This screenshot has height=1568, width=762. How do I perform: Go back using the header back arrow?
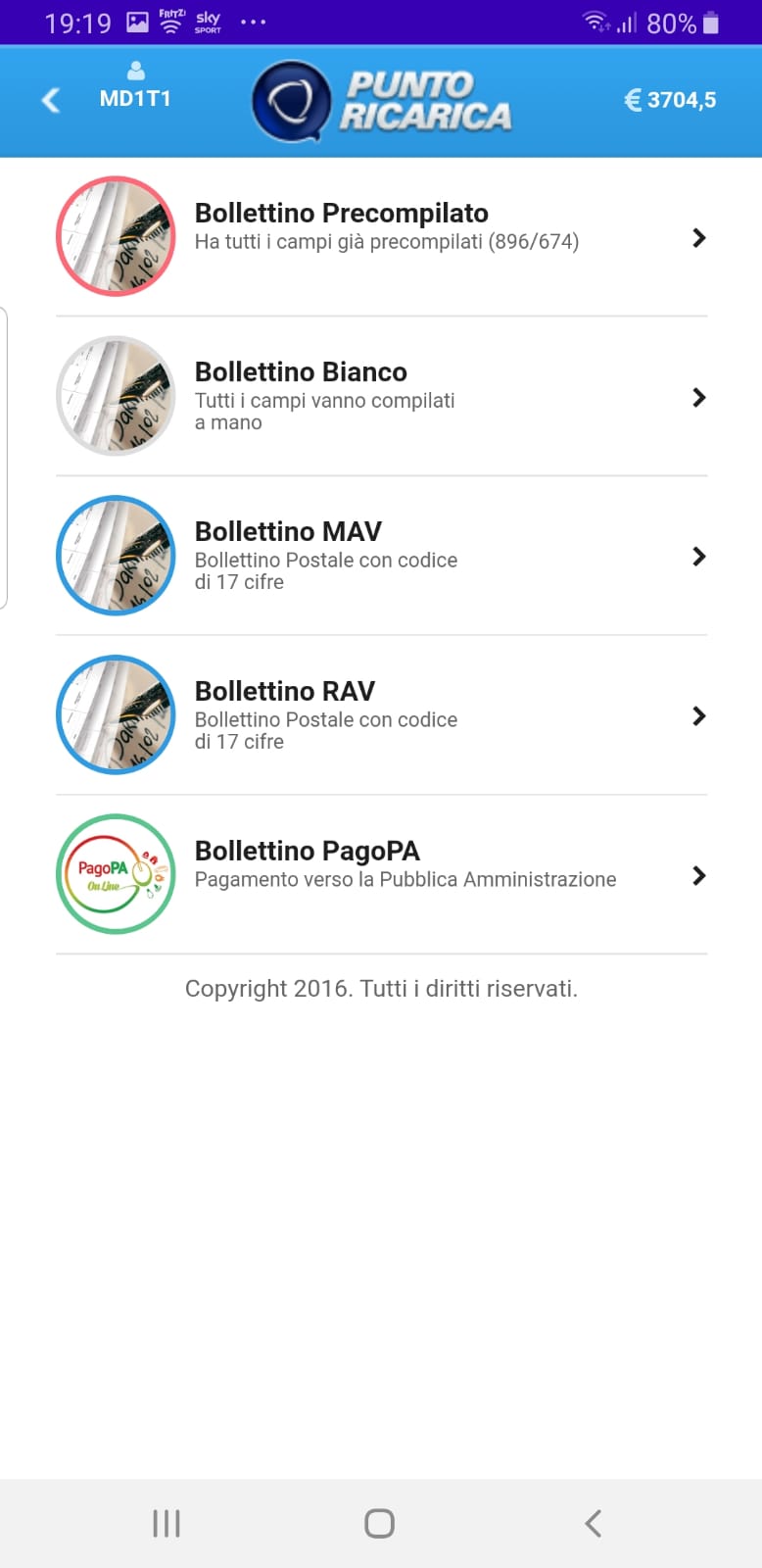pyautogui.click(x=49, y=99)
